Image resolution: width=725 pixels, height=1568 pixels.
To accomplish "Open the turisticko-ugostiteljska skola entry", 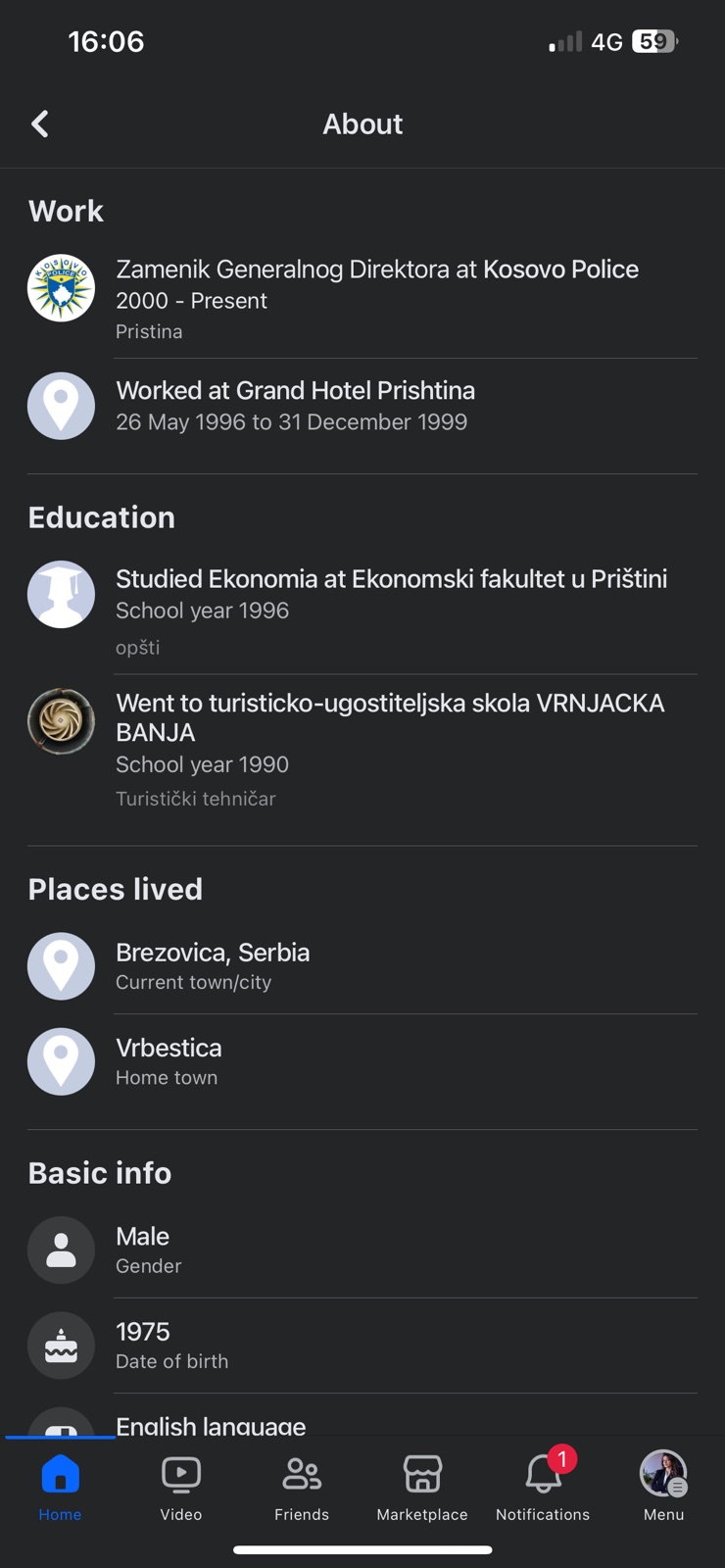I will click(x=362, y=750).
